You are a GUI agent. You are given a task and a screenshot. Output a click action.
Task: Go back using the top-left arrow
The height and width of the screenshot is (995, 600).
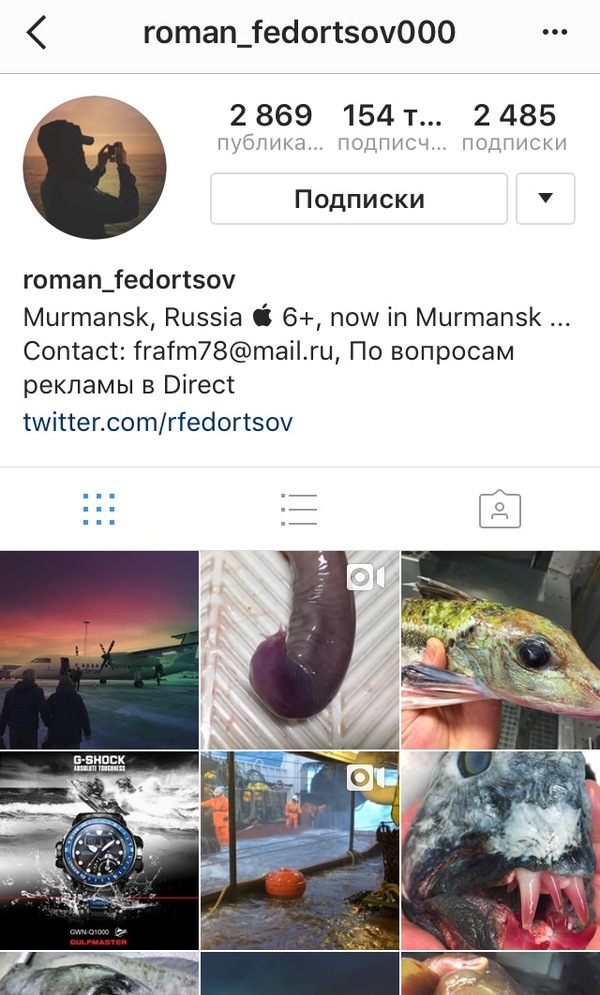click(37, 33)
